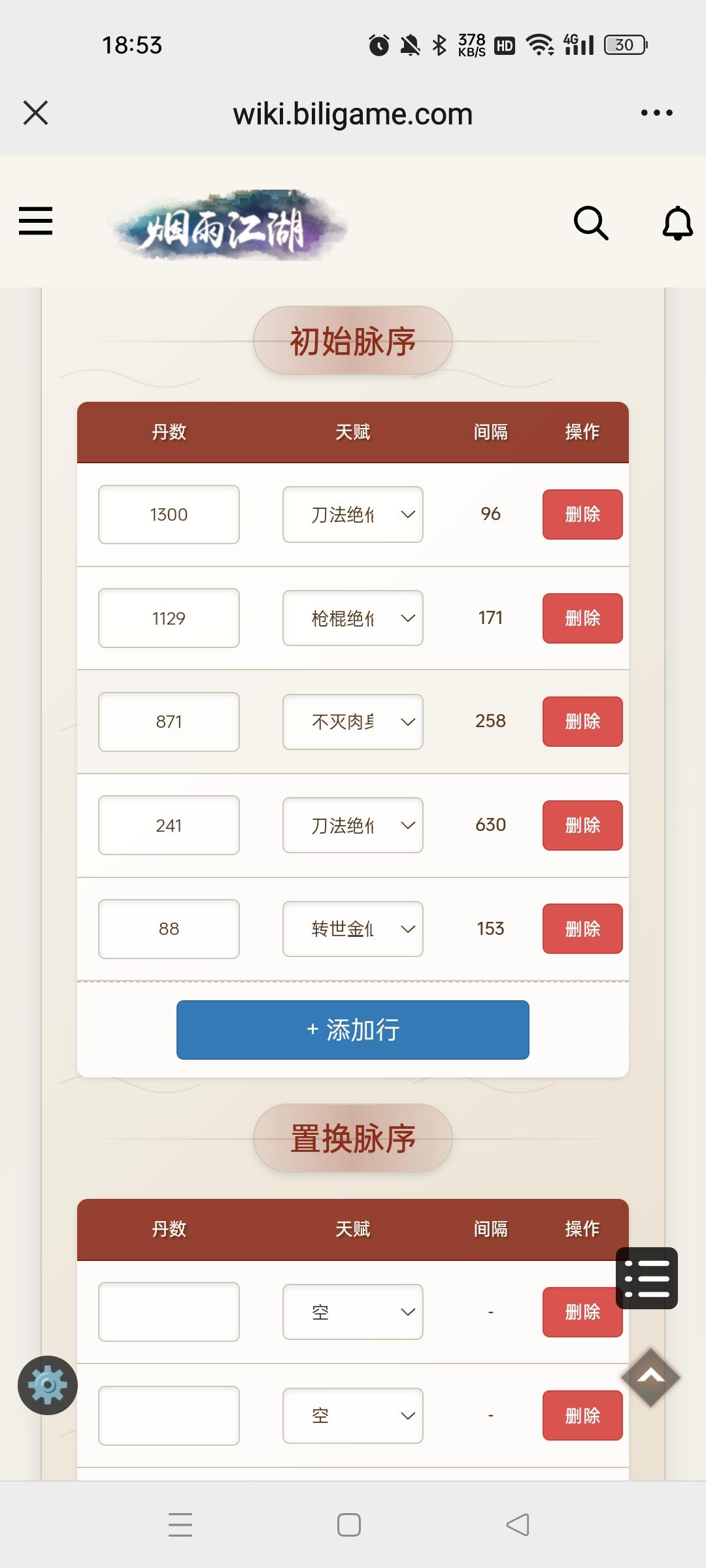
Task: Open the first 空 dropdown under 置换脉序
Action: [352, 1312]
